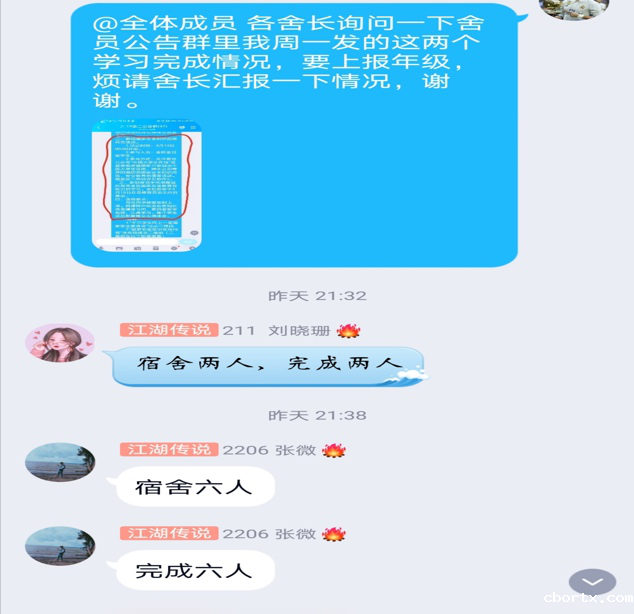Open the announcement sender's avatar
The height and width of the screenshot is (614, 634).
pyautogui.click(x=573, y=8)
